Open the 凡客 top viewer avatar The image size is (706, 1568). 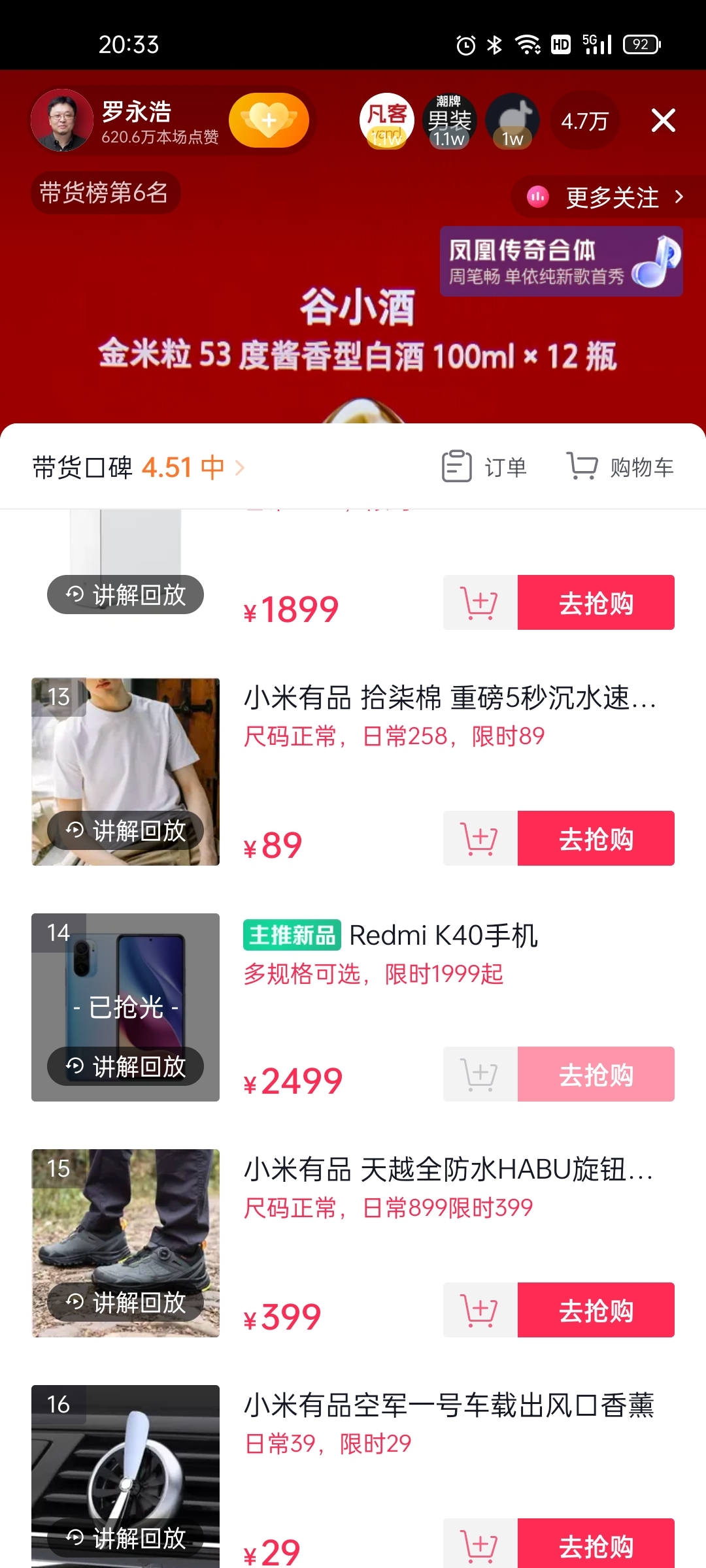pyautogui.click(x=386, y=121)
